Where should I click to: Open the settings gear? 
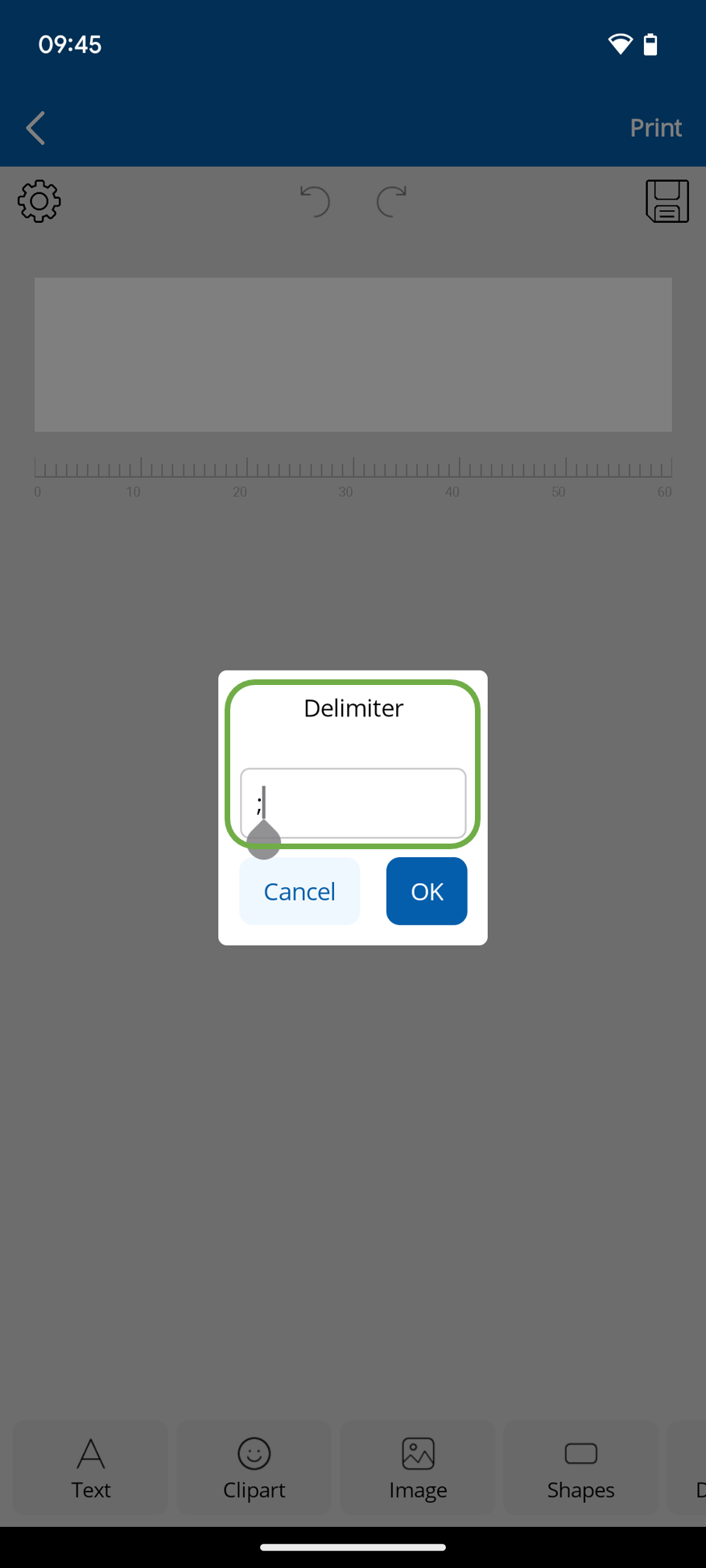tap(39, 201)
